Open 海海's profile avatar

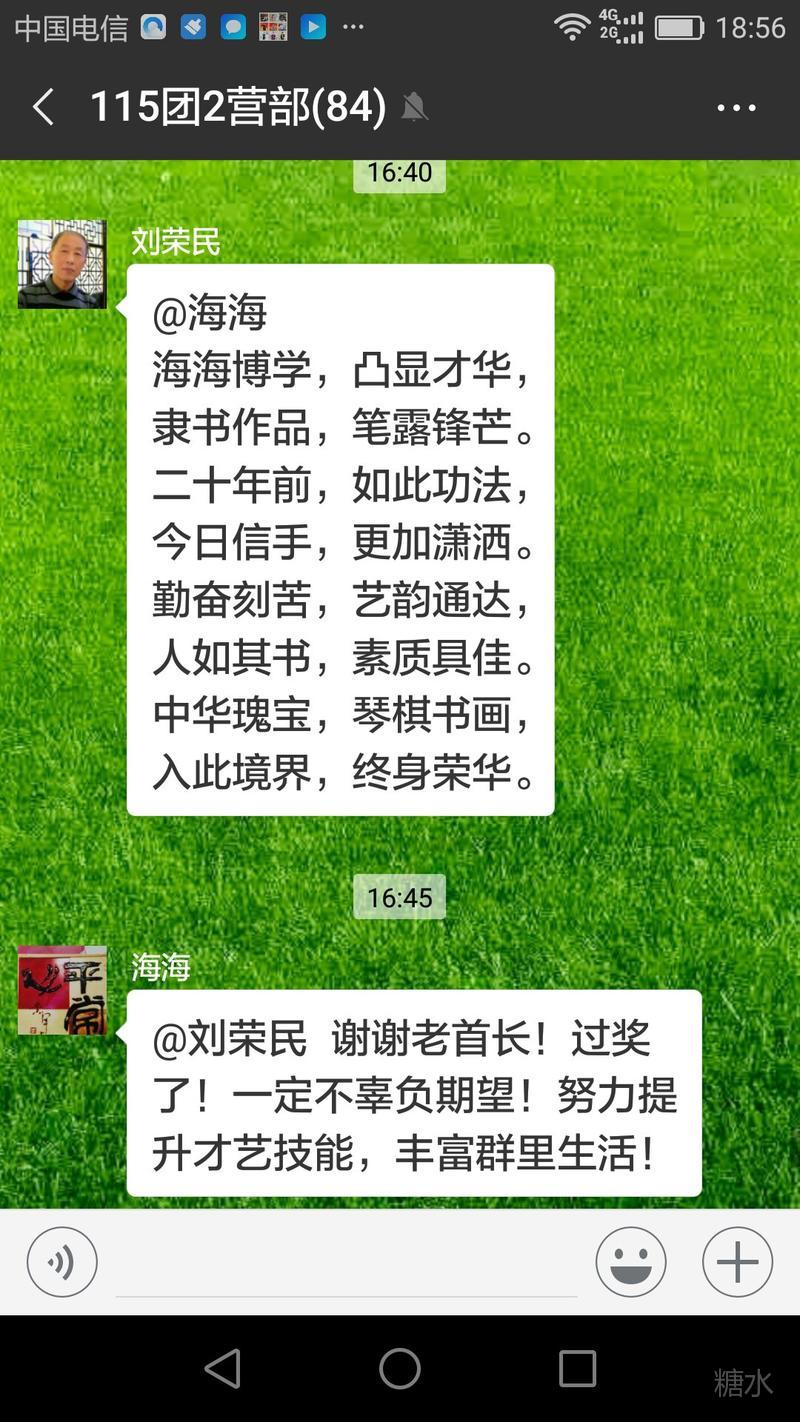[62, 990]
